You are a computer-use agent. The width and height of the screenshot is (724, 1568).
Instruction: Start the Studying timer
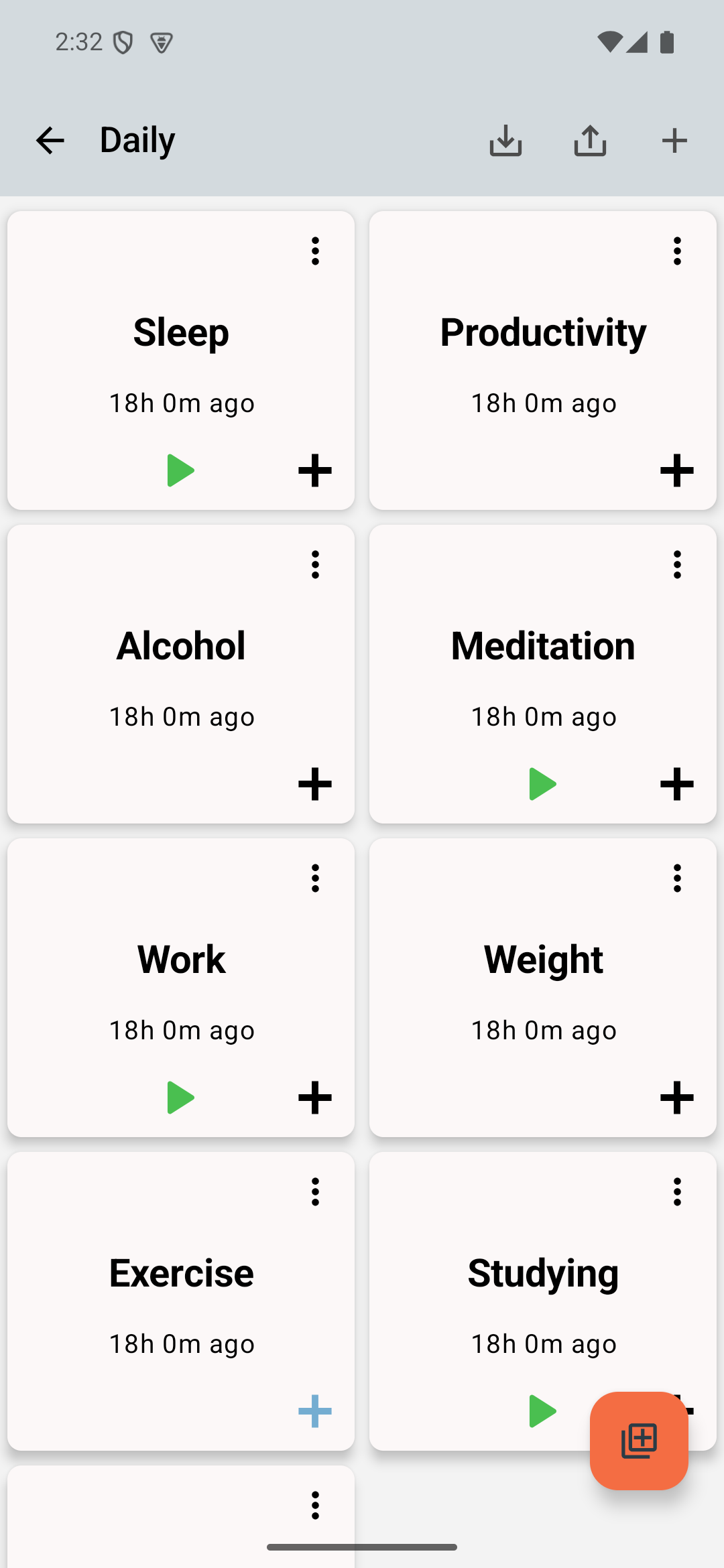click(x=542, y=1411)
